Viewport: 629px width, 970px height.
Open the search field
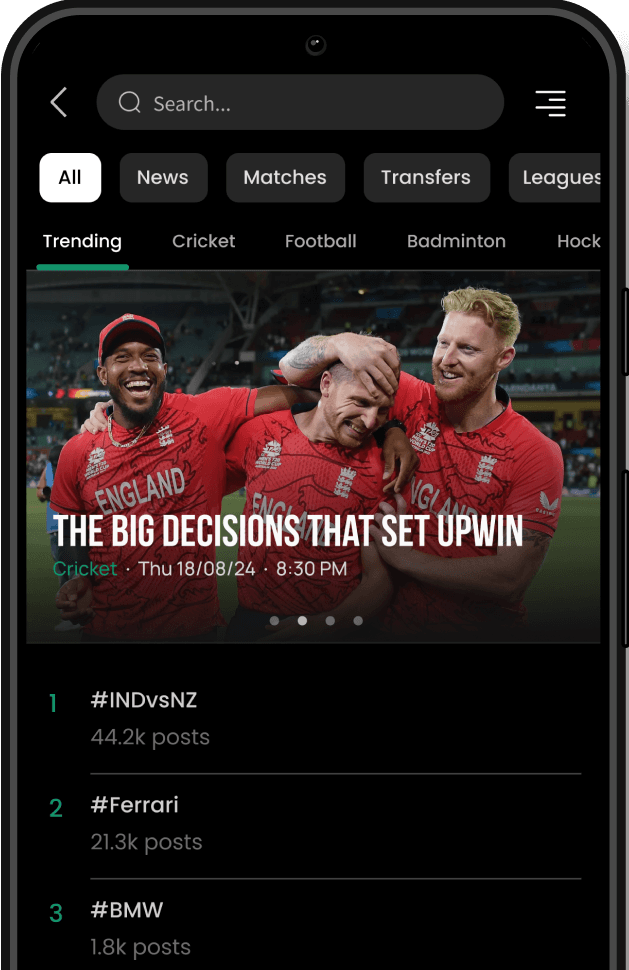point(300,103)
